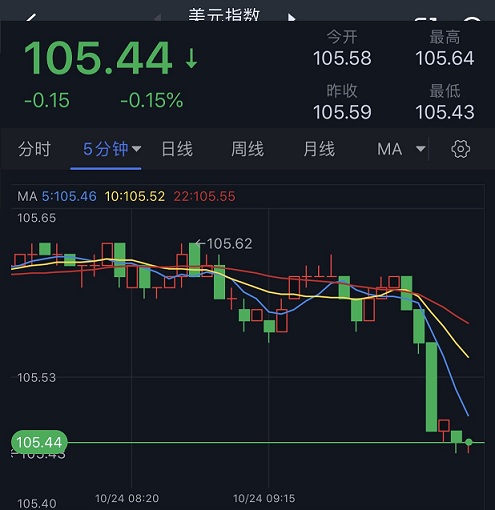The width and height of the screenshot is (495, 510).
Task: Select the 周线 weekly chart tab
Action: 247,149
